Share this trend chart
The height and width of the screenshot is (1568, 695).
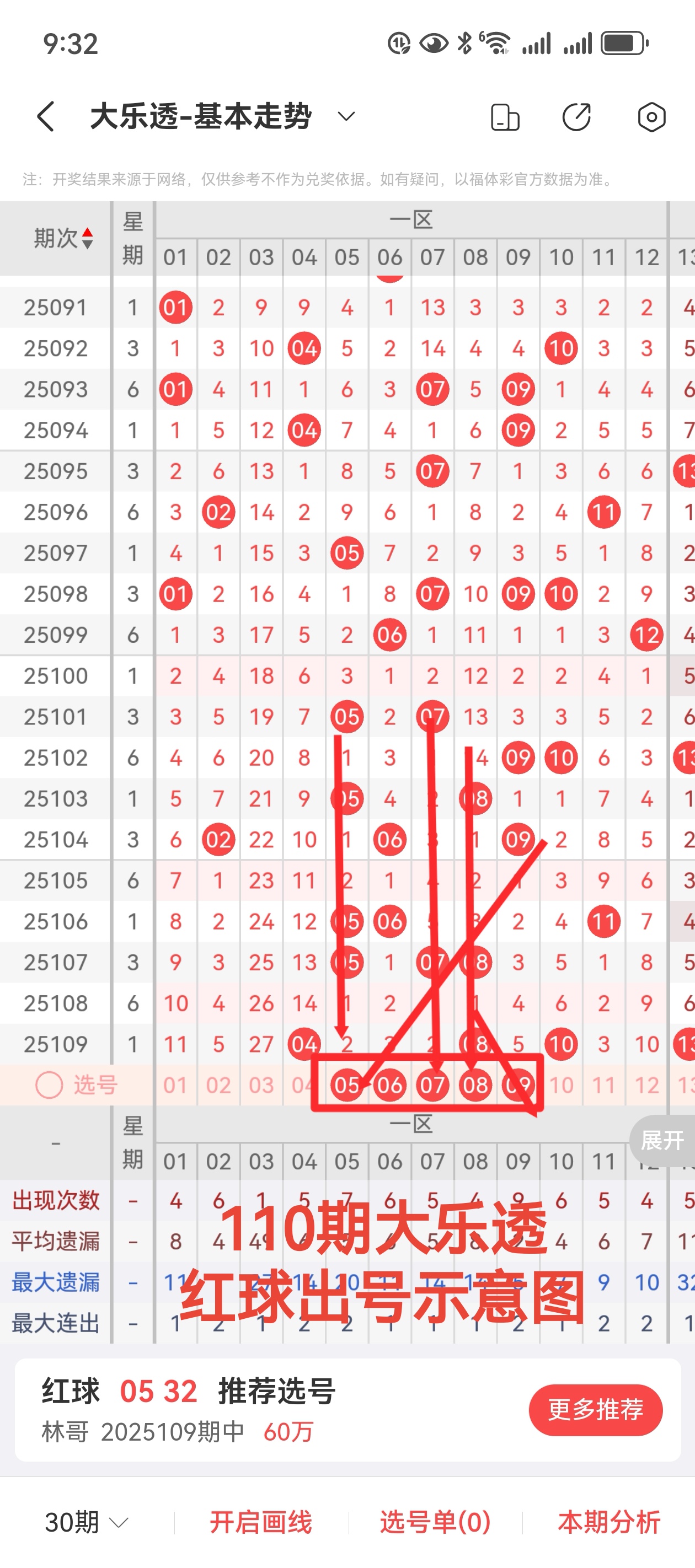[x=576, y=117]
